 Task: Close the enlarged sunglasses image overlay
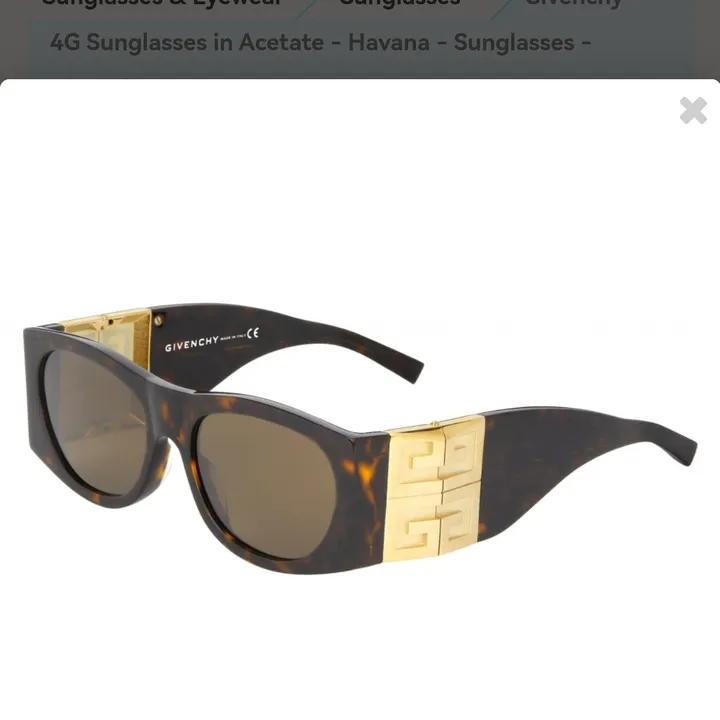click(692, 110)
